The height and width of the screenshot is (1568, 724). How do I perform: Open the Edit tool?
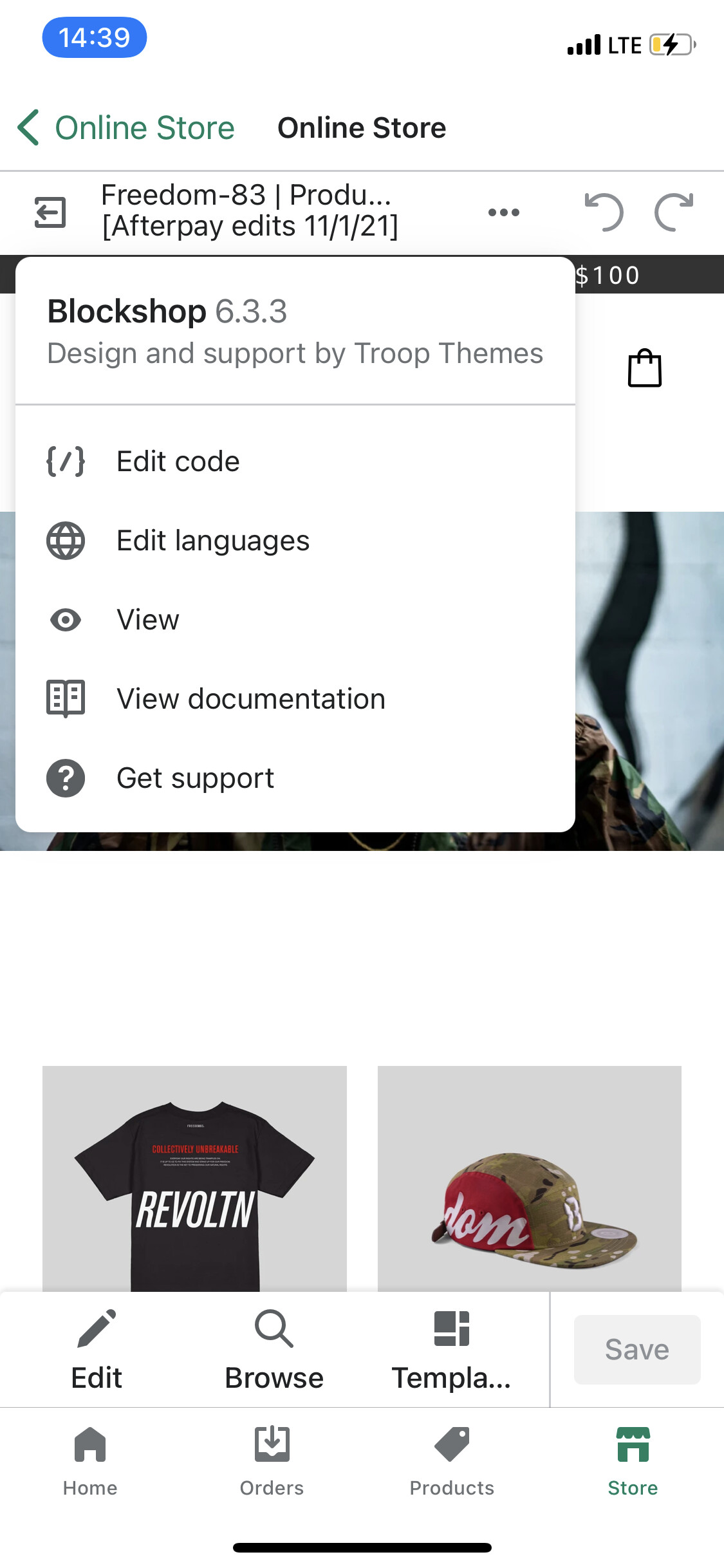pos(97,1349)
